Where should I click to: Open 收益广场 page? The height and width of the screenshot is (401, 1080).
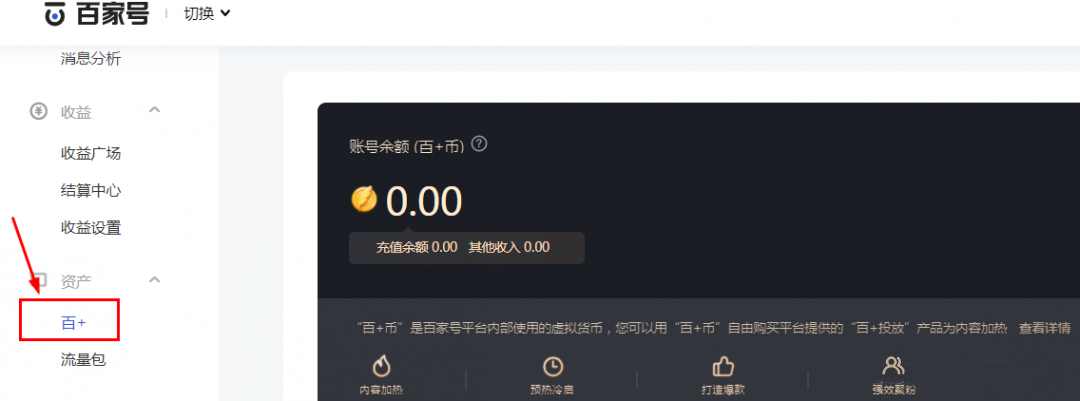[90, 153]
